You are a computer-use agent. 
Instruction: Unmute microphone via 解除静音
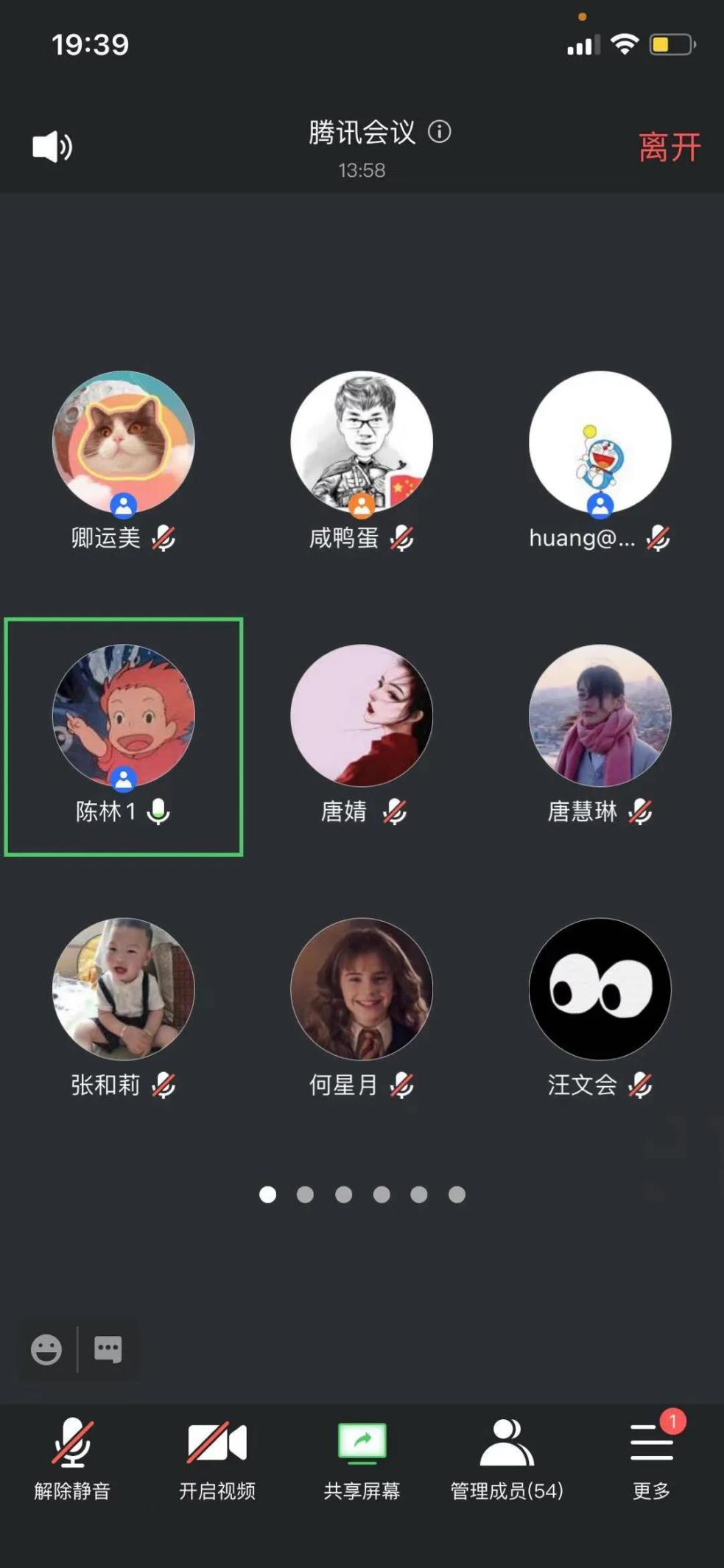(72, 1455)
